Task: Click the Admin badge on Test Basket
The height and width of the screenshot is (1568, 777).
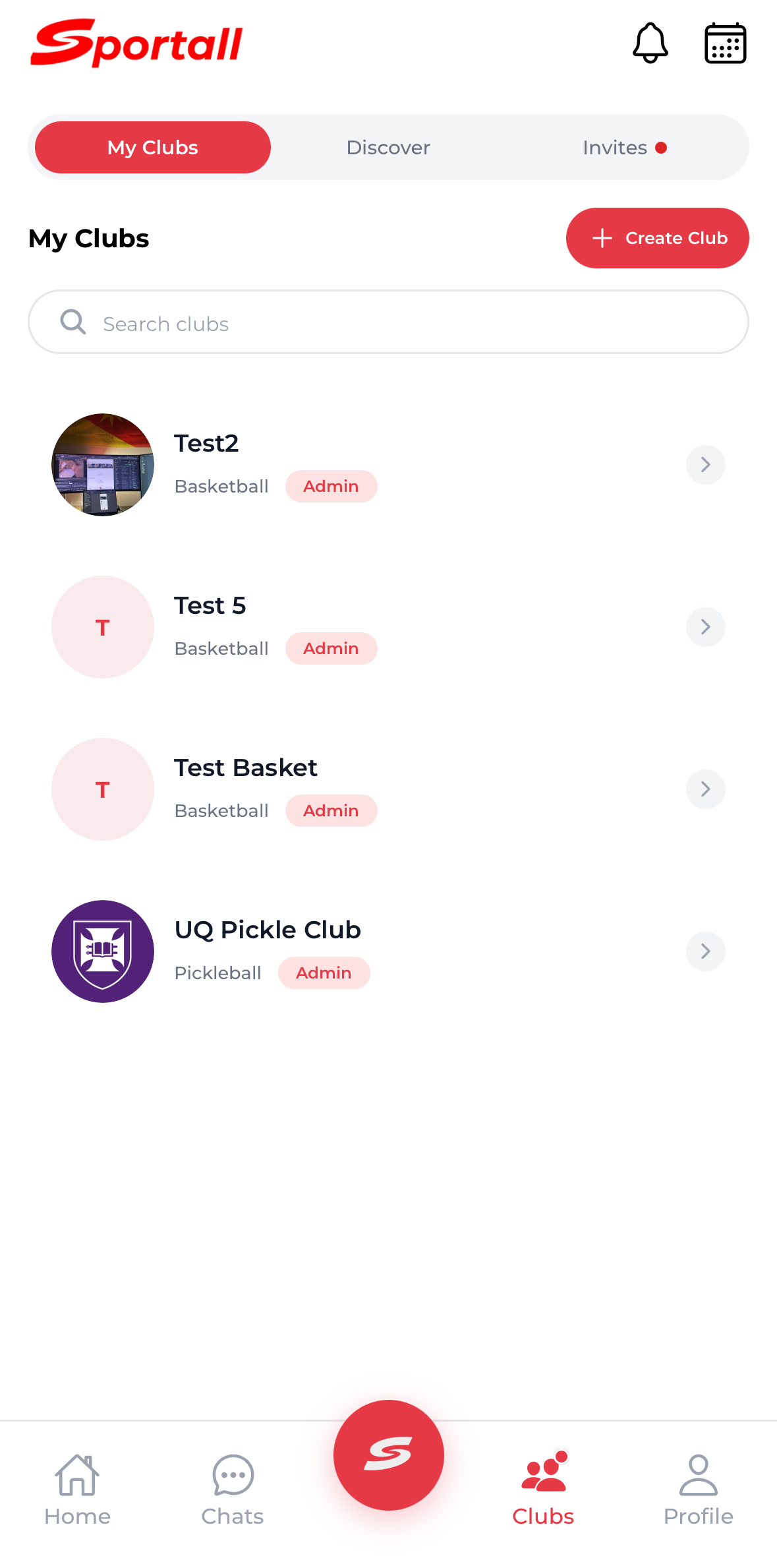Action: coord(331,810)
